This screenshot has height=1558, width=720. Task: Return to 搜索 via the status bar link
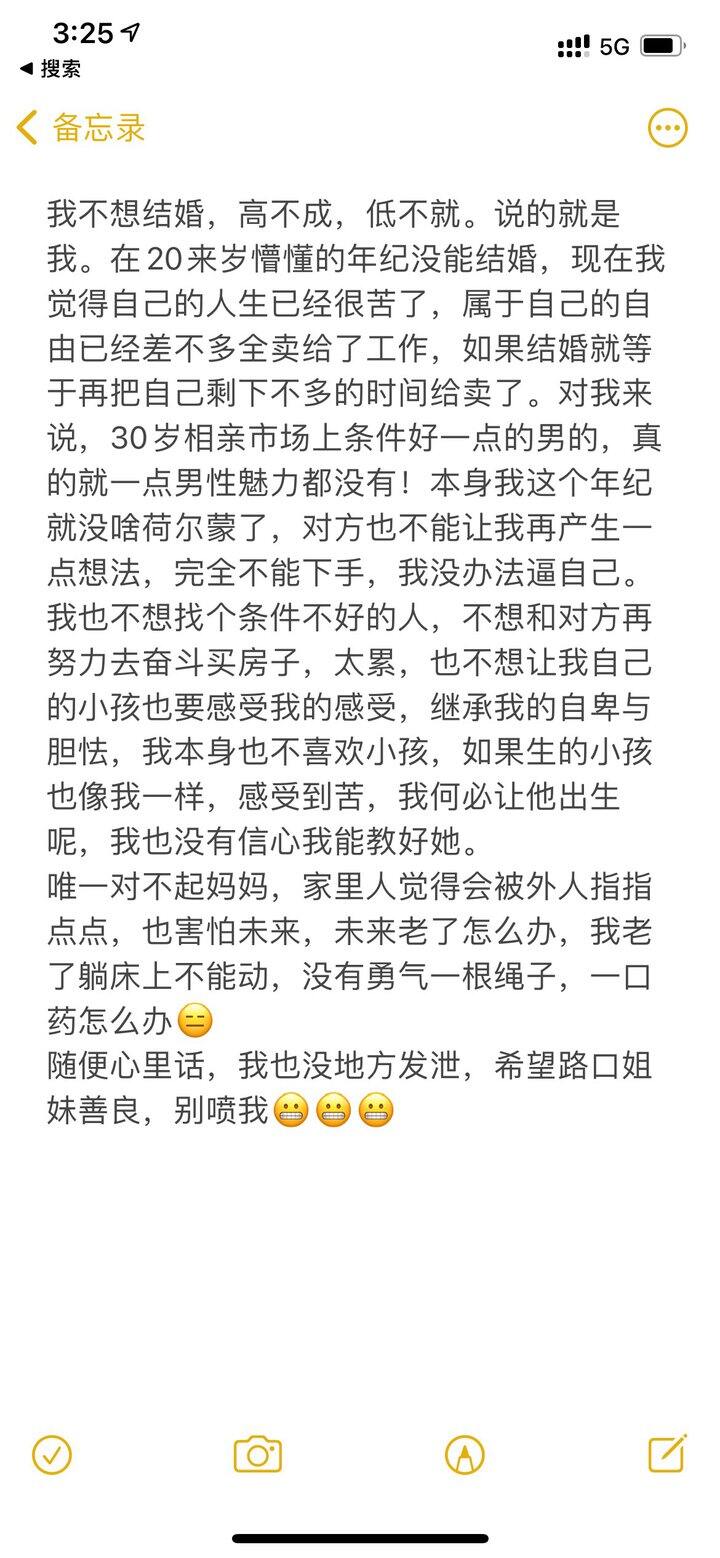tap(50, 69)
